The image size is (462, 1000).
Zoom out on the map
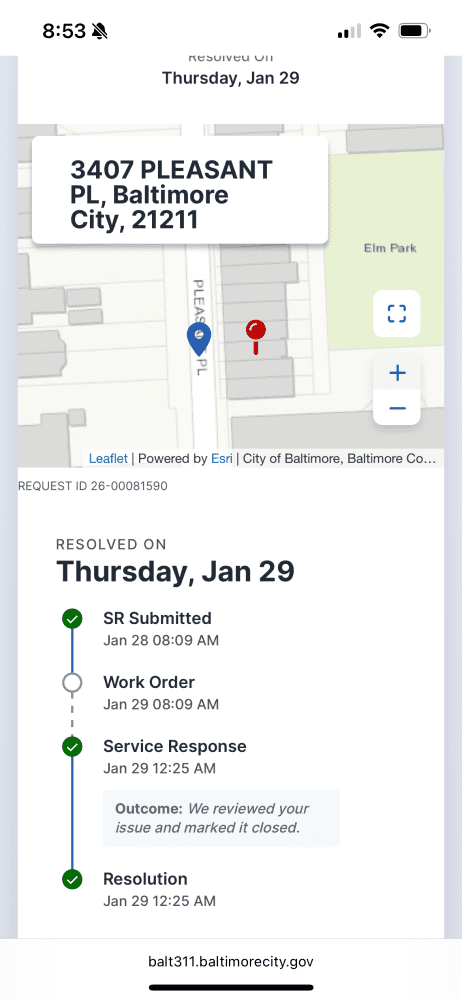pyautogui.click(x=397, y=408)
